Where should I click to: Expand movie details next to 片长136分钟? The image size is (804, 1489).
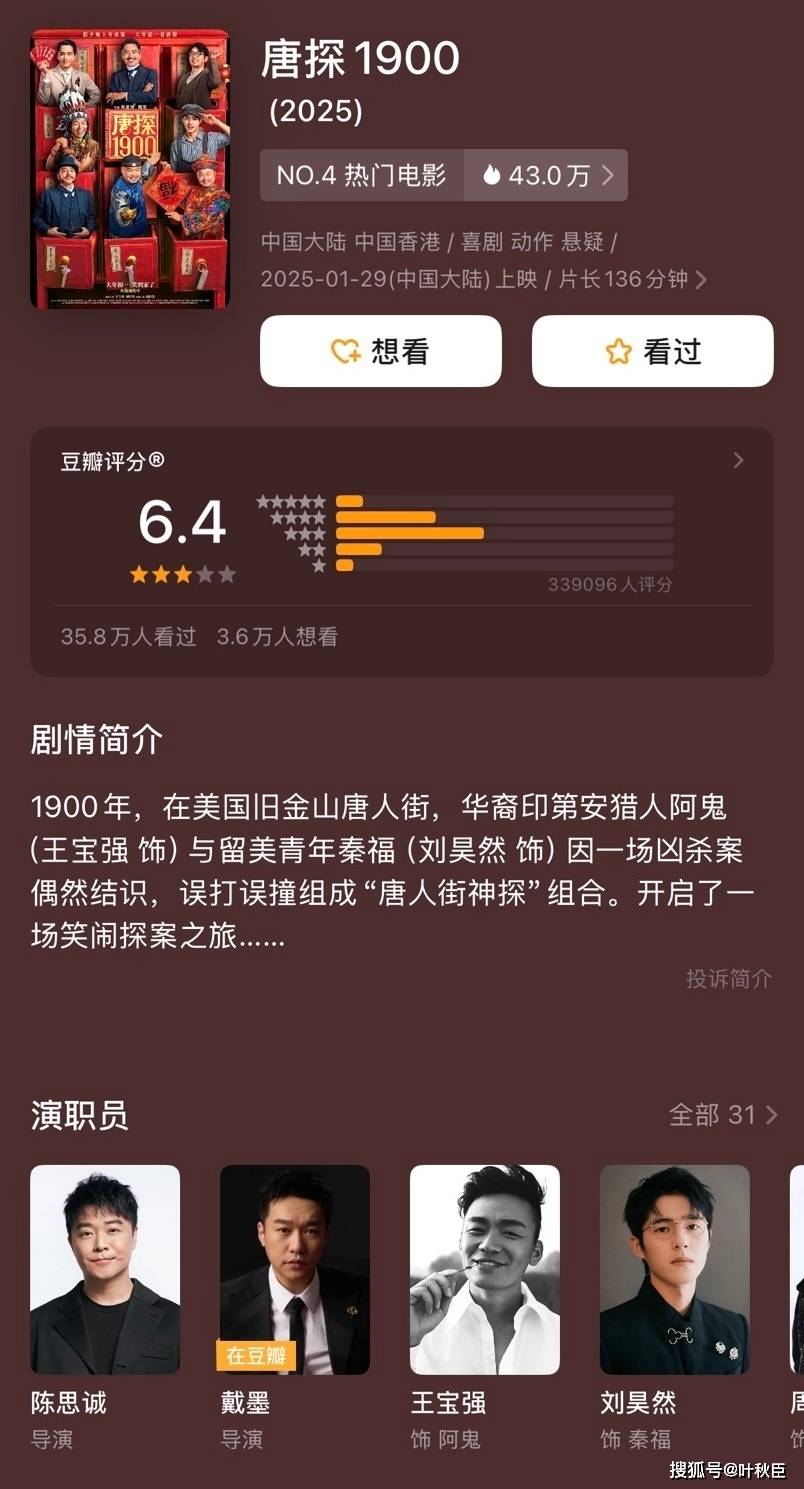click(701, 280)
